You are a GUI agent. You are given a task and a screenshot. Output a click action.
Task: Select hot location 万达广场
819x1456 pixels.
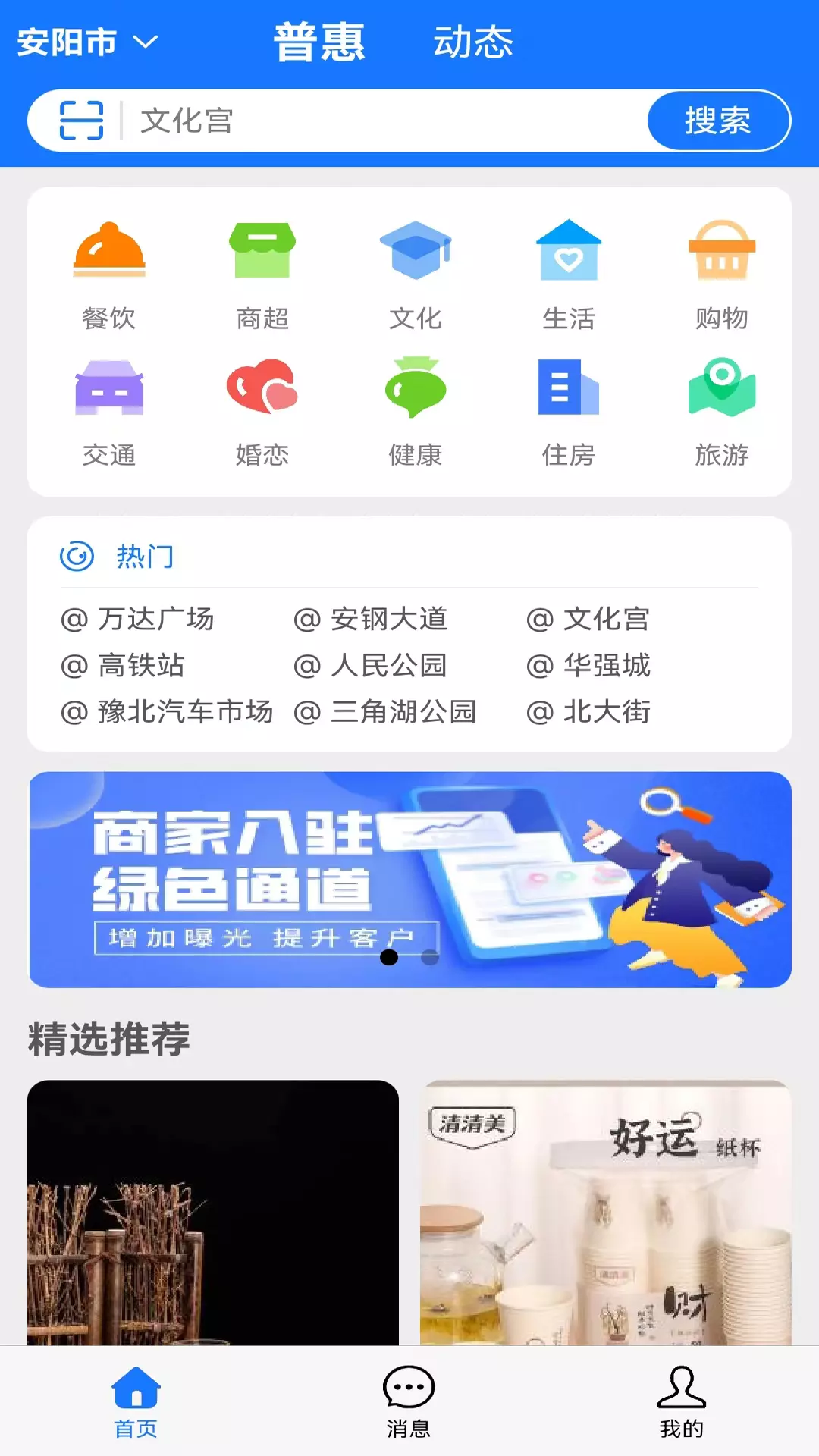click(x=137, y=620)
